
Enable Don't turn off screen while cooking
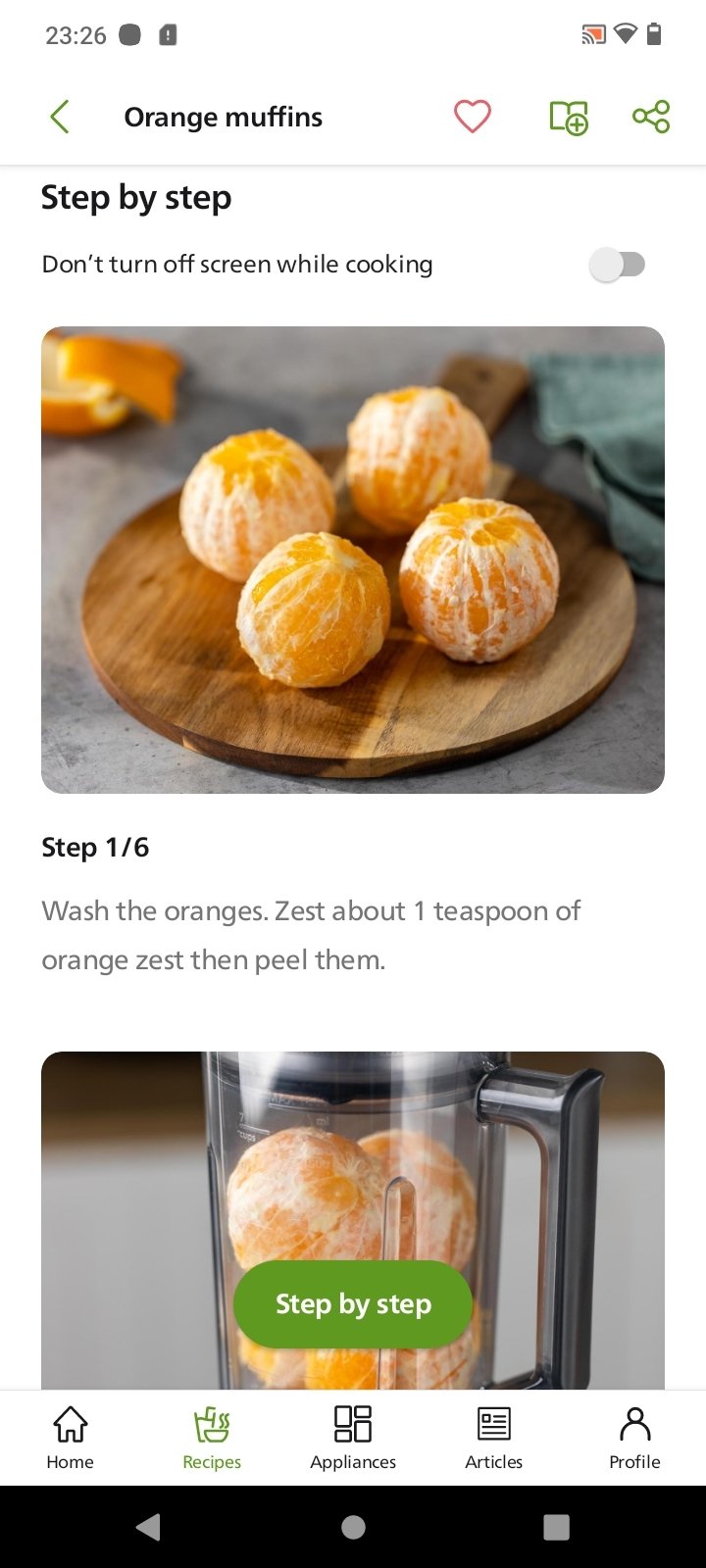[x=618, y=265]
